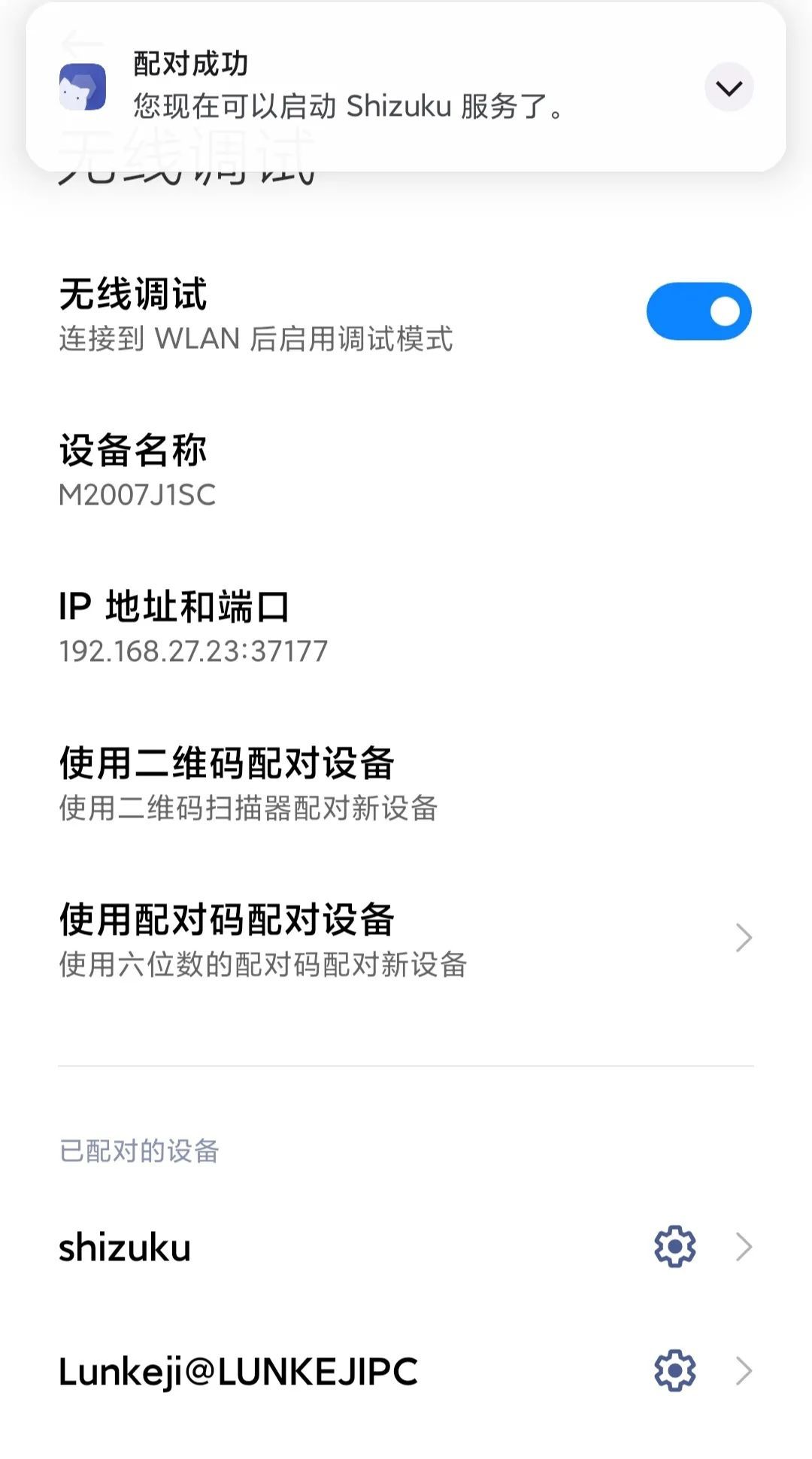The width and height of the screenshot is (812, 1459).
Task: Select the QR code pairing option icon area
Action: coord(226,762)
